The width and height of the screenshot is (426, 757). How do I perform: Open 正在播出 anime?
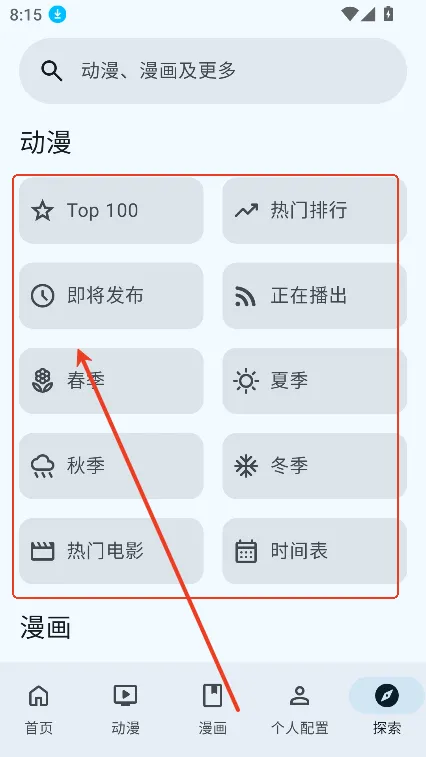314,295
